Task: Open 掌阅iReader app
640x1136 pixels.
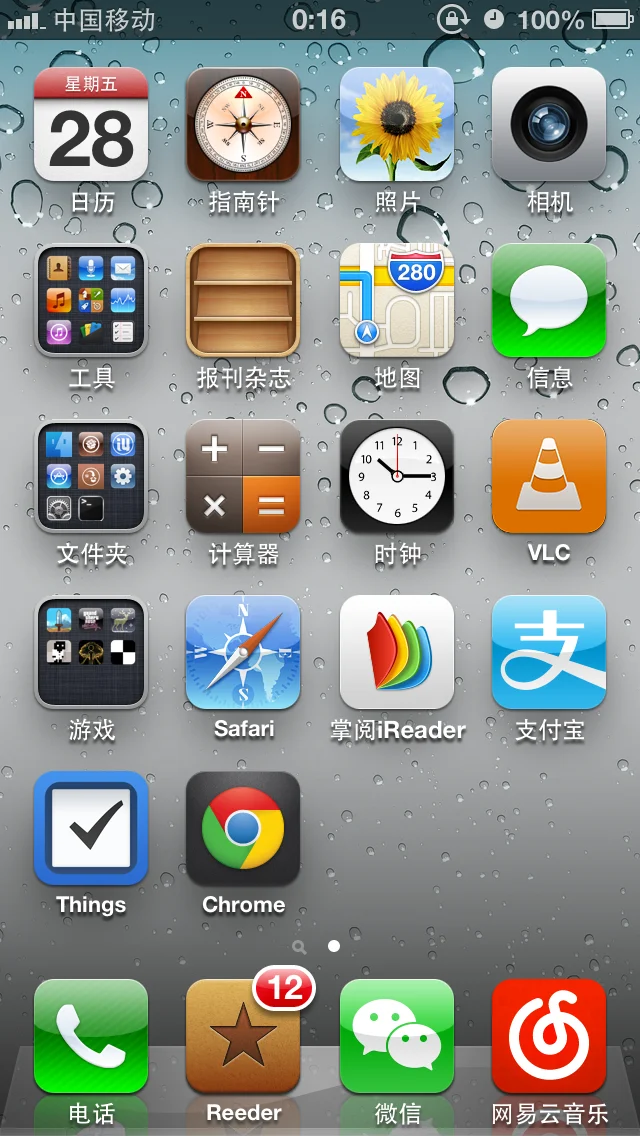Action: point(397,653)
